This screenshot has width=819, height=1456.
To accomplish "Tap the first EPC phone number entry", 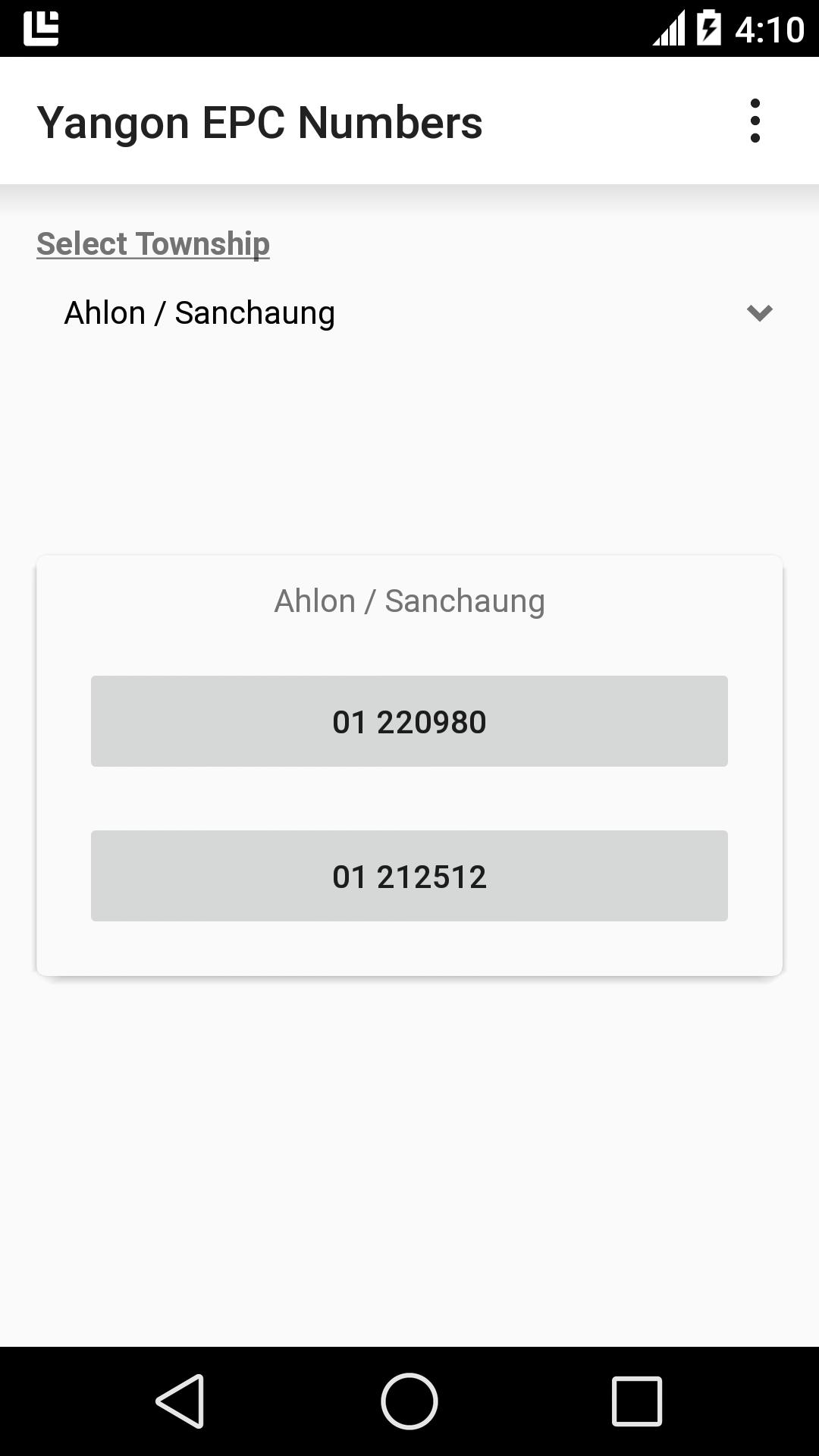I will click(x=409, y=721).
